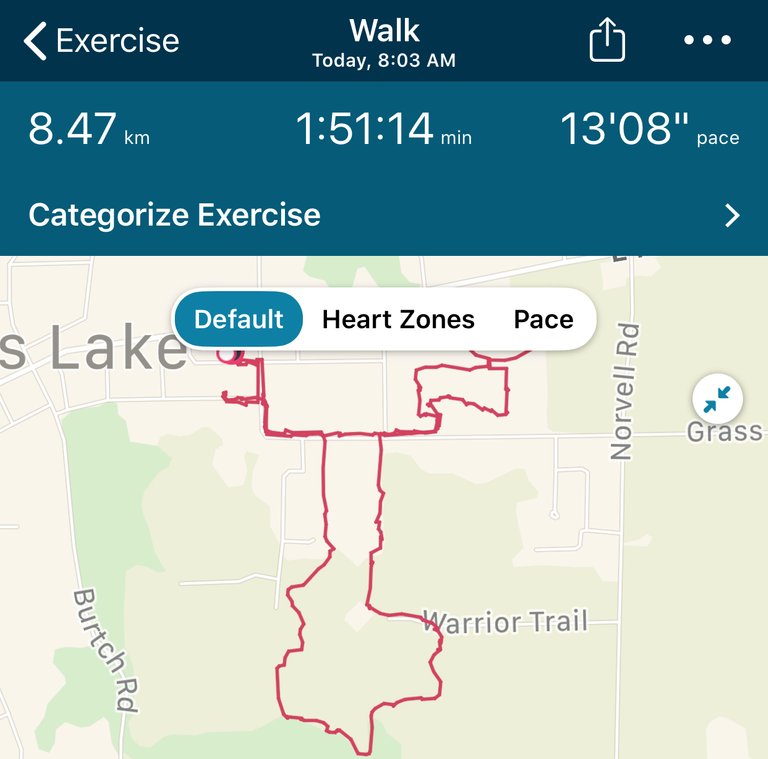The image size is (768, 759).
Task: Switch to Pace map view
Action: pyautogui.click(x=543, y=320)
